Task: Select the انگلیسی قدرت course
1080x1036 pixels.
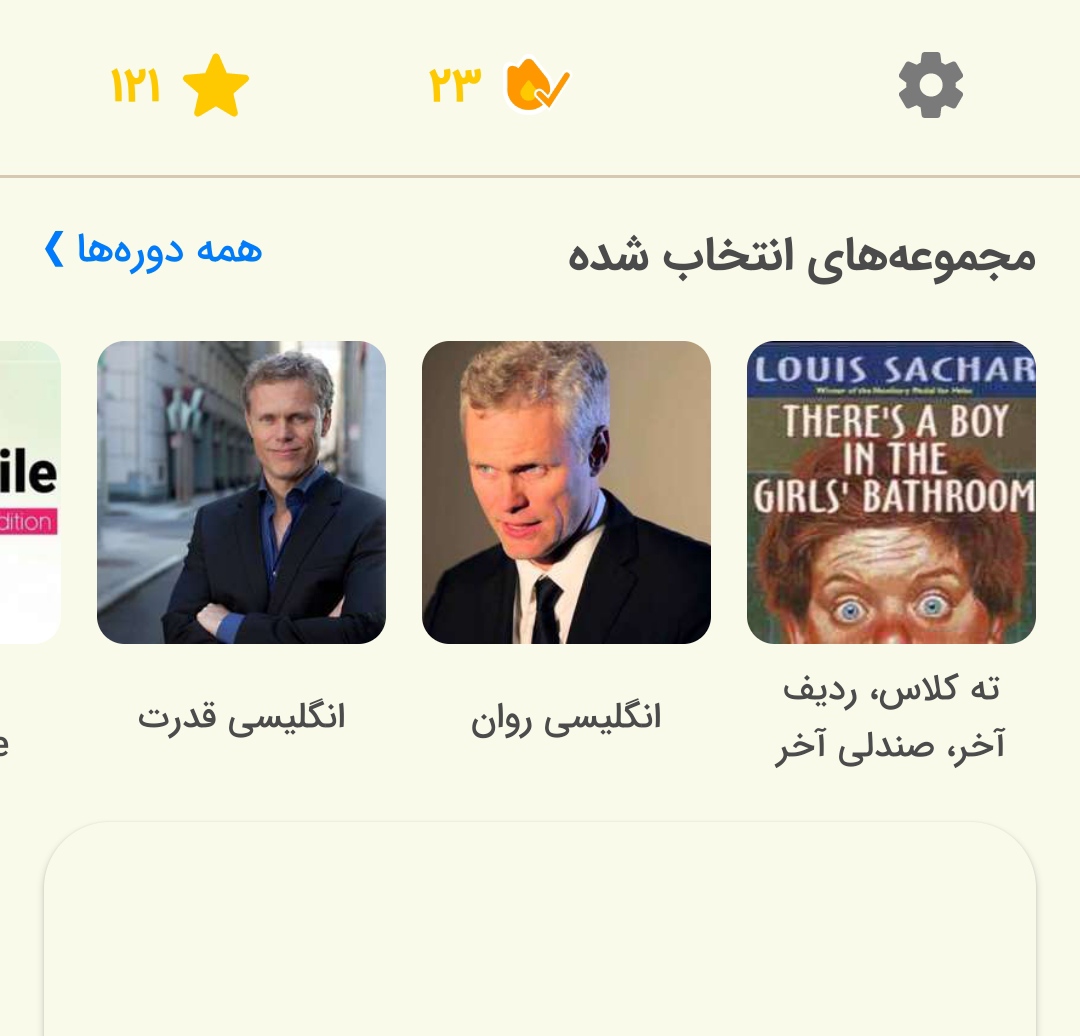Action: coord(241,492)
